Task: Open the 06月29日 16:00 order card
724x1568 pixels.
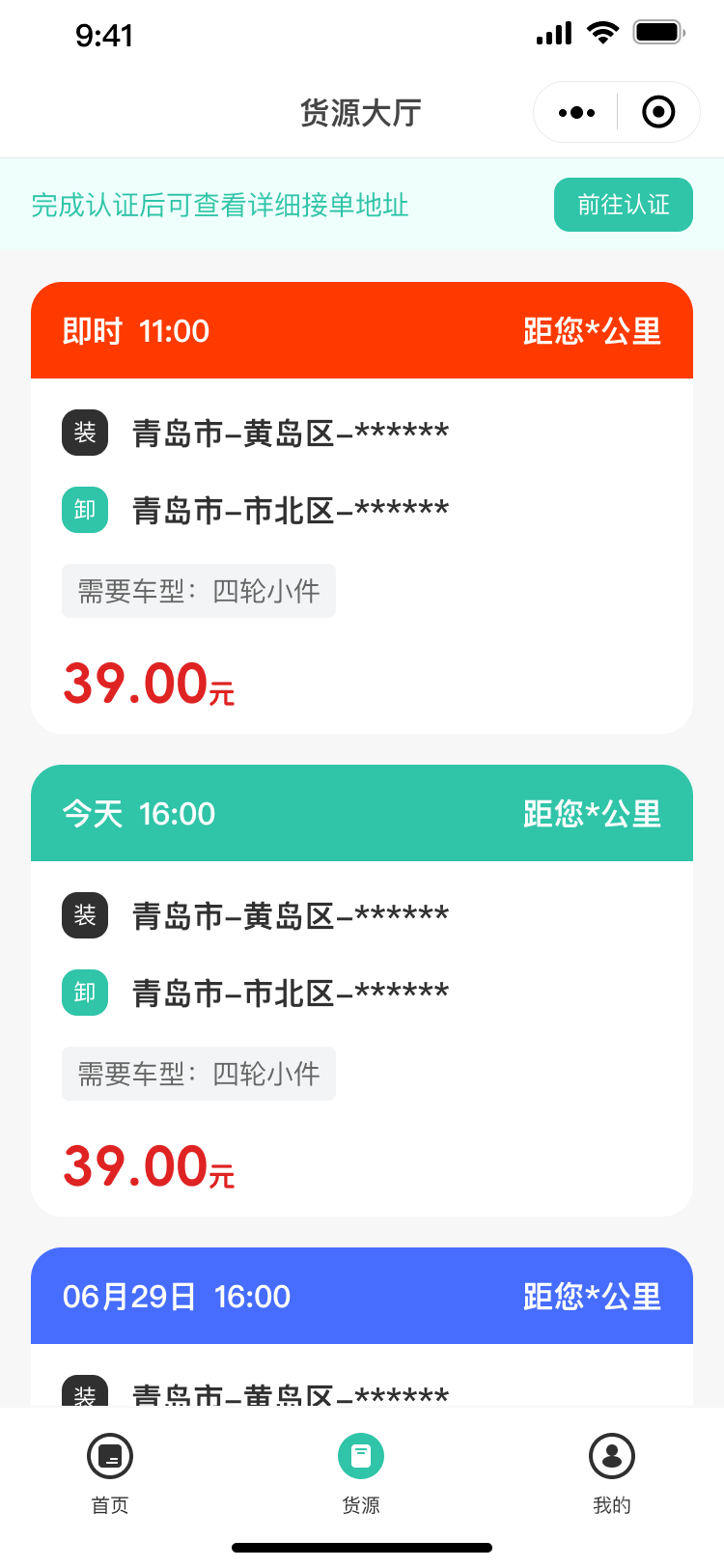Action: coord(361,1323)
